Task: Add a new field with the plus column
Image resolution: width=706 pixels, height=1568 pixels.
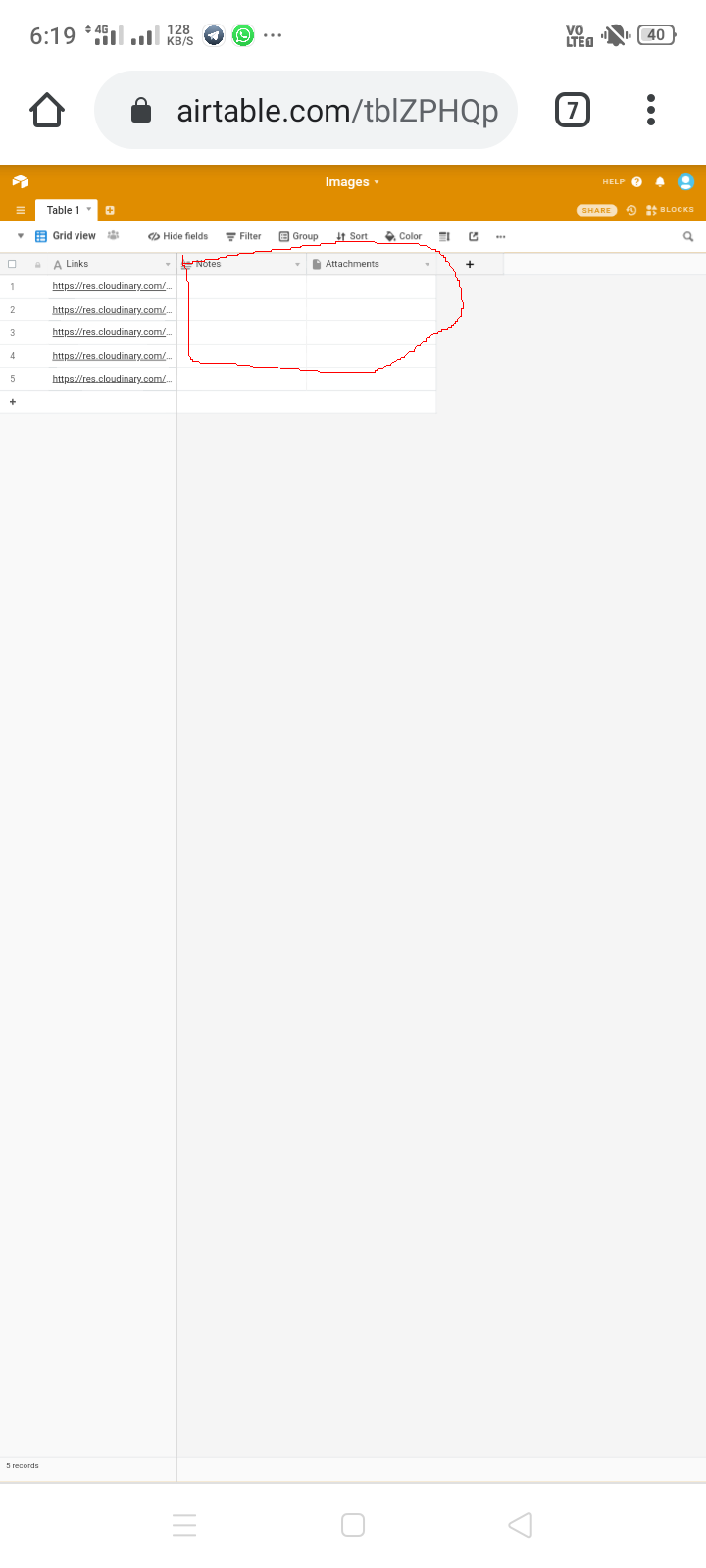Action: coord(470,264)
